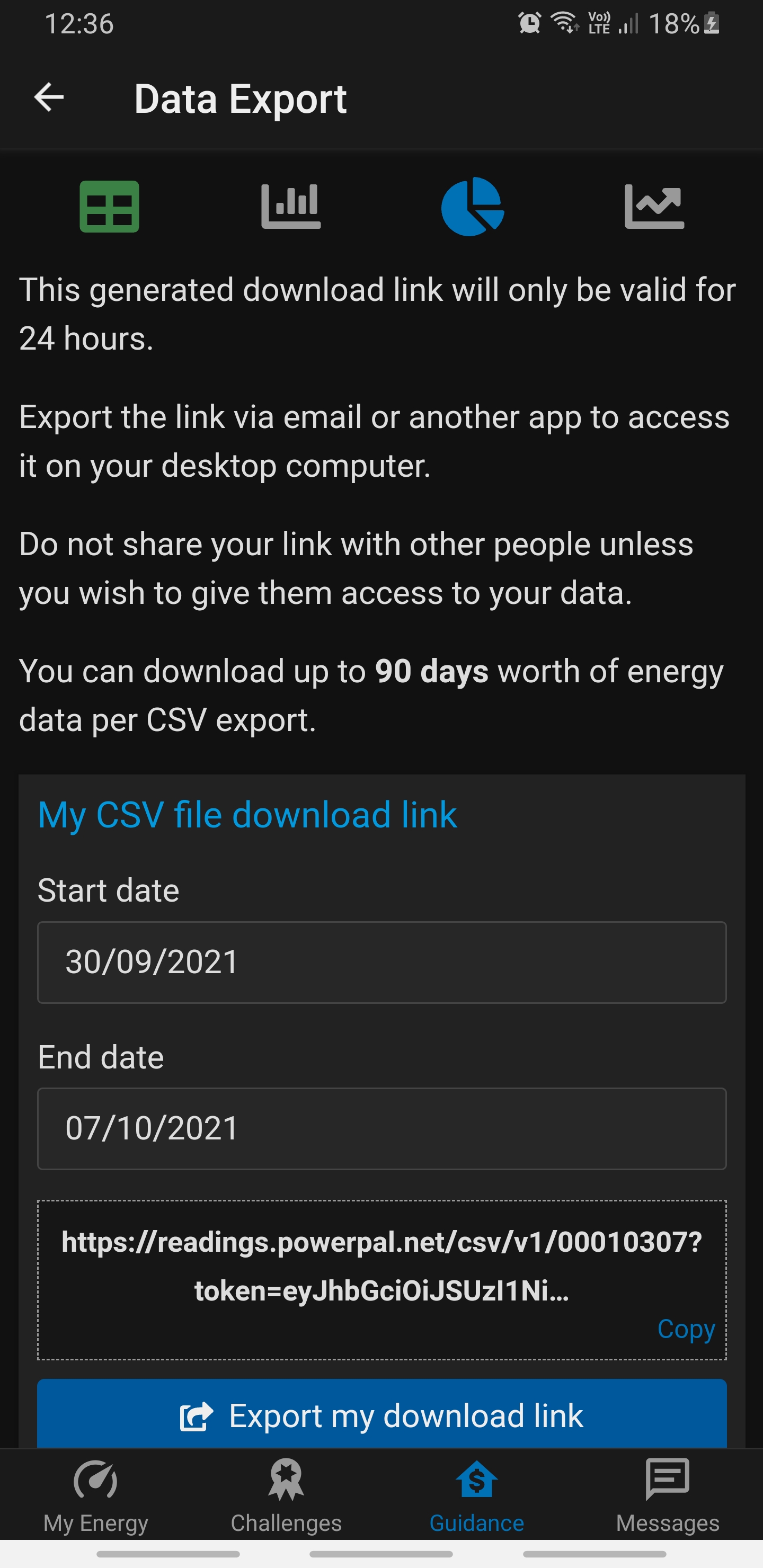The width and height of the screenshot is (763, 1568).
Task: Go back from Data Export
Action: (x=49, y=98)
